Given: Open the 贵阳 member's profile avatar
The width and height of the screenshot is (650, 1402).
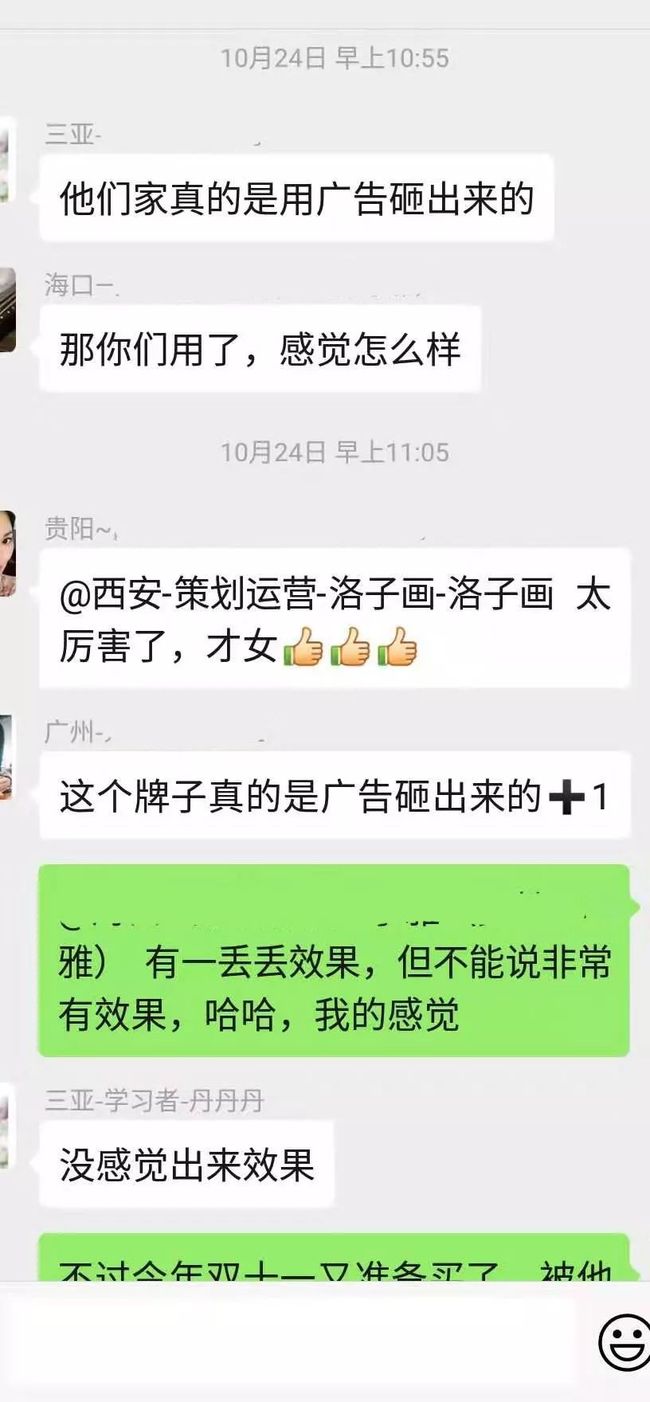Looking at the screenshot, I should pos(7,553).
